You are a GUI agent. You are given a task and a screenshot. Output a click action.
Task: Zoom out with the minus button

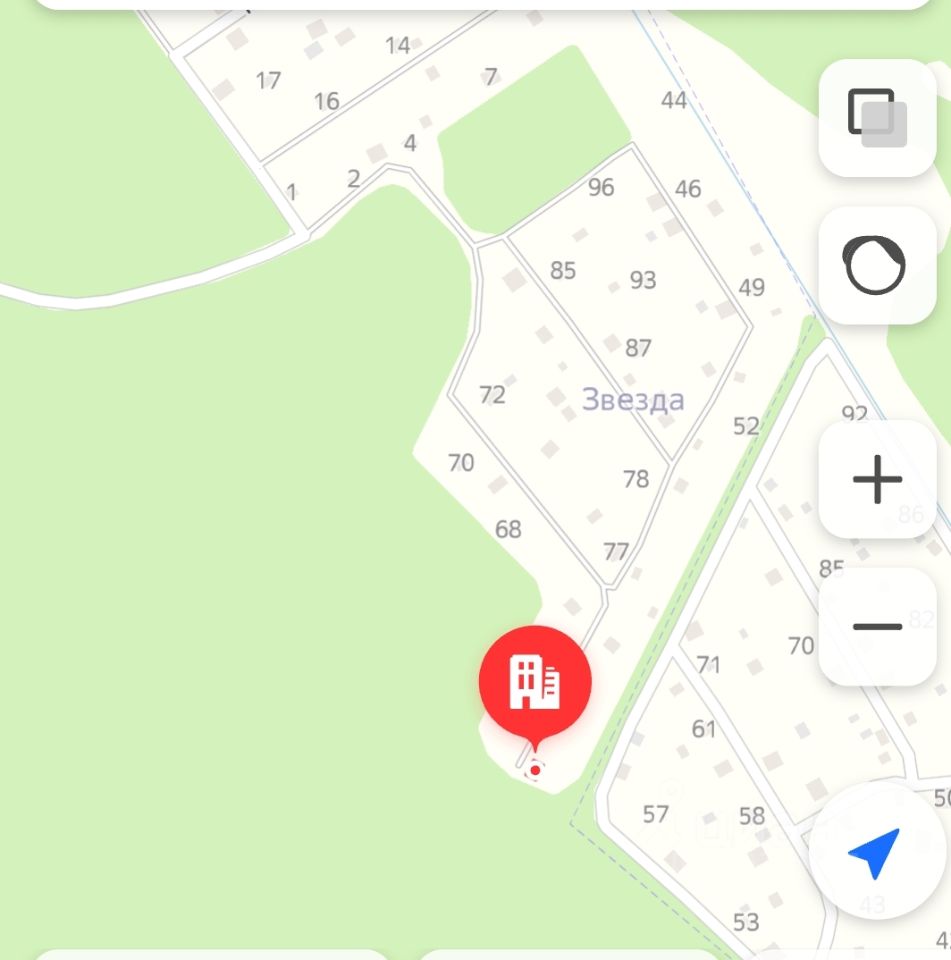(877, 627)
